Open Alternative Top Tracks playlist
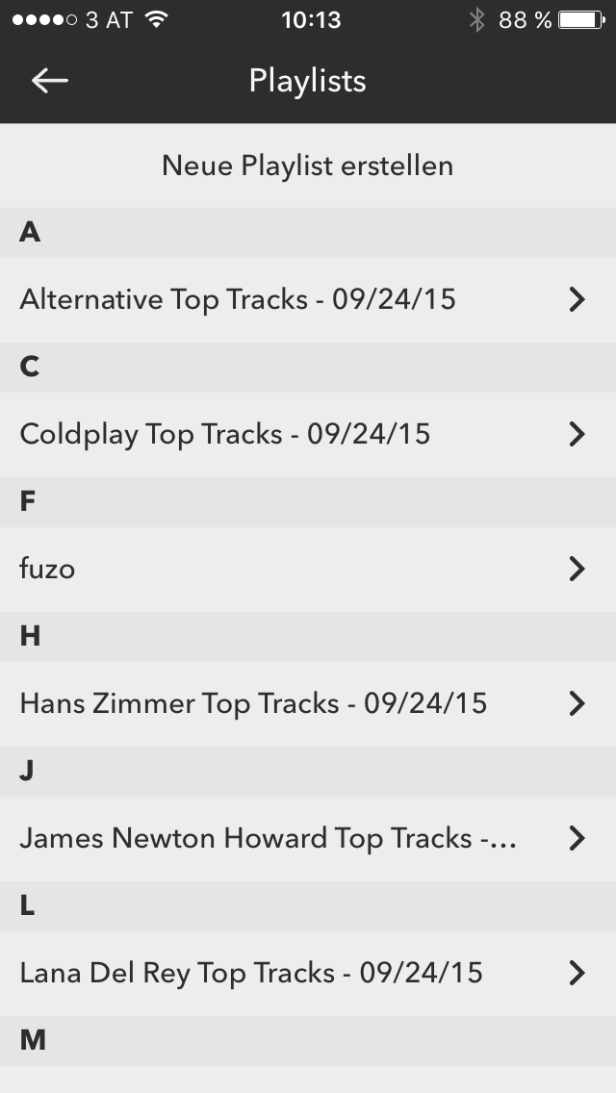This screenshot has height=1093, width=616. coord(308,300)
